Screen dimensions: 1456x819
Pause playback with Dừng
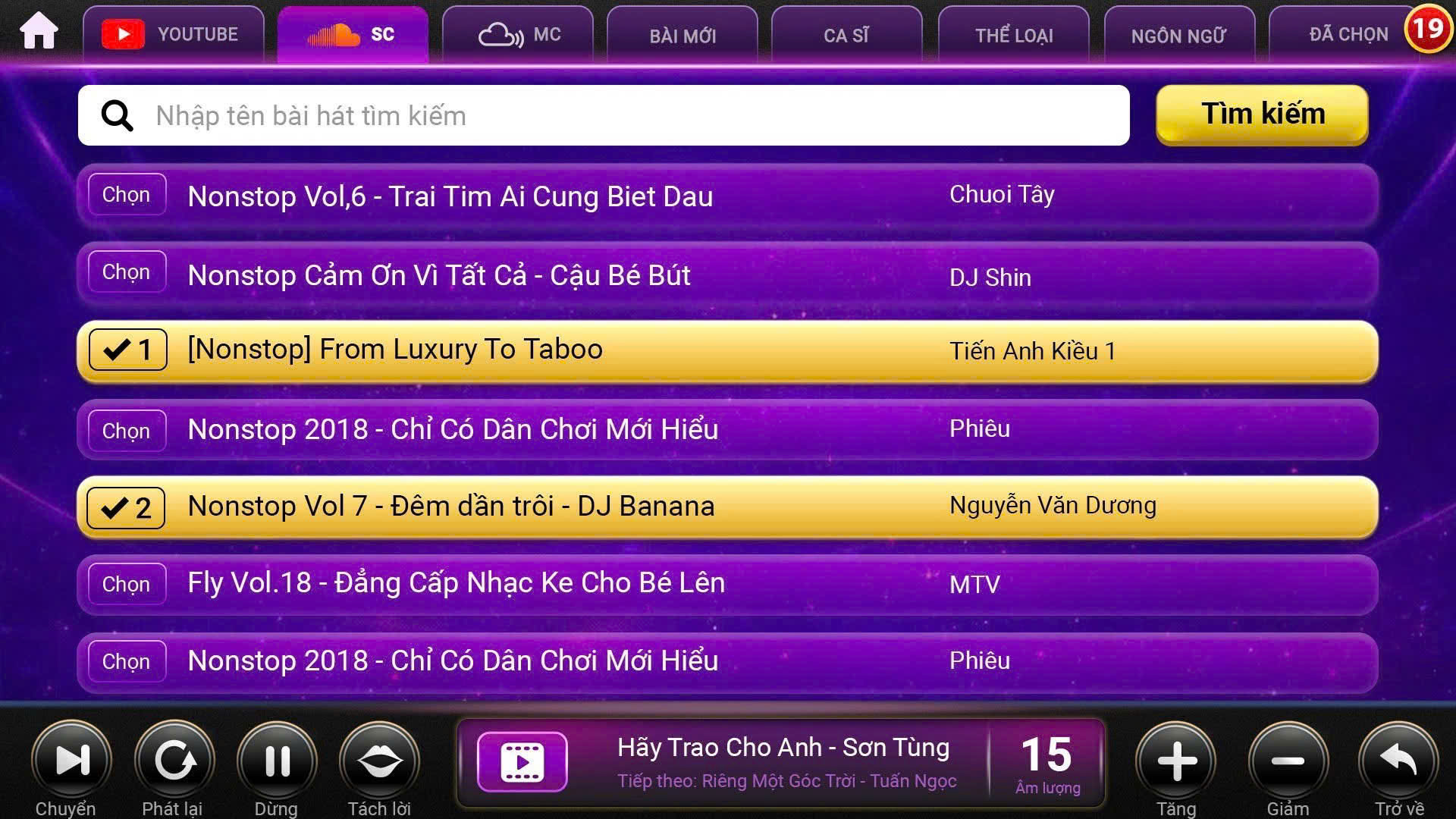[x=277, y=761]
